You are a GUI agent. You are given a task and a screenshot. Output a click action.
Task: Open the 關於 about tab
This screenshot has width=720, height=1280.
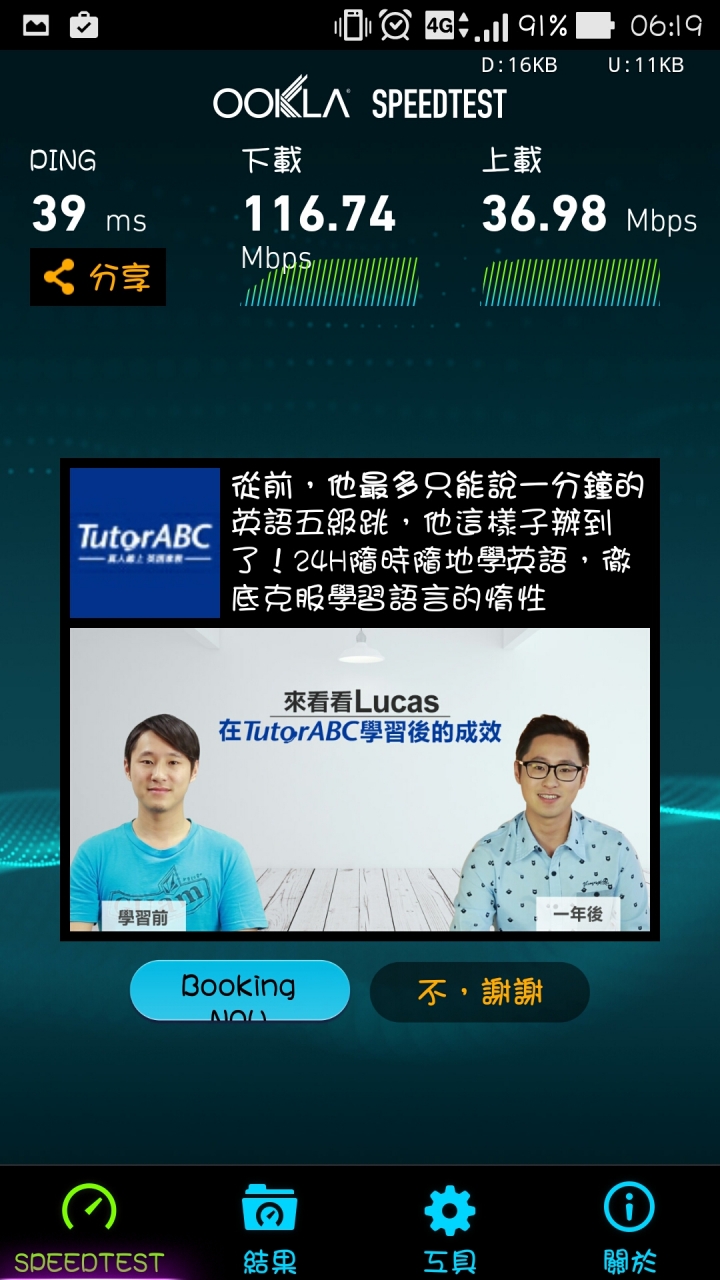pyautogui.click(x=630, y=1228)
